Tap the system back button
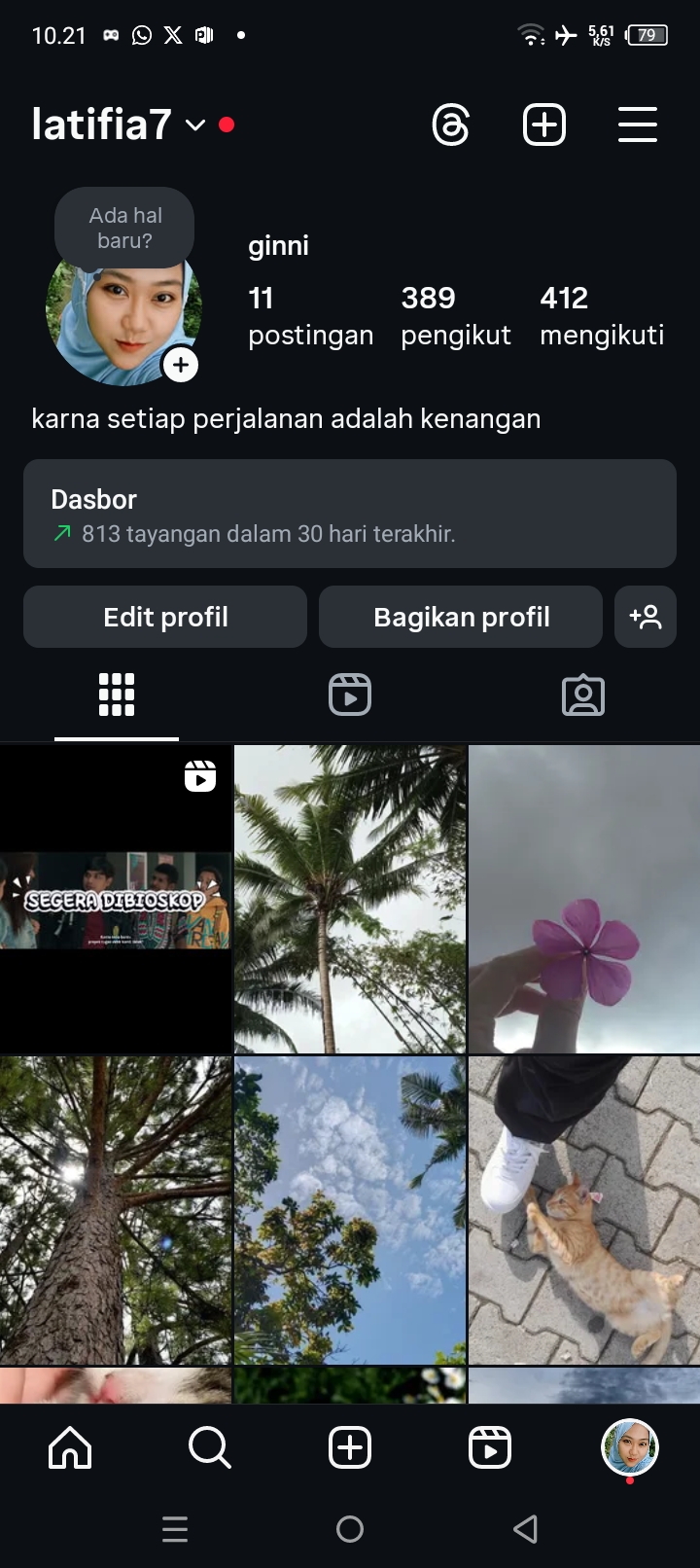The height and width of the screenshot is (1568, 700). point(525,1529)
